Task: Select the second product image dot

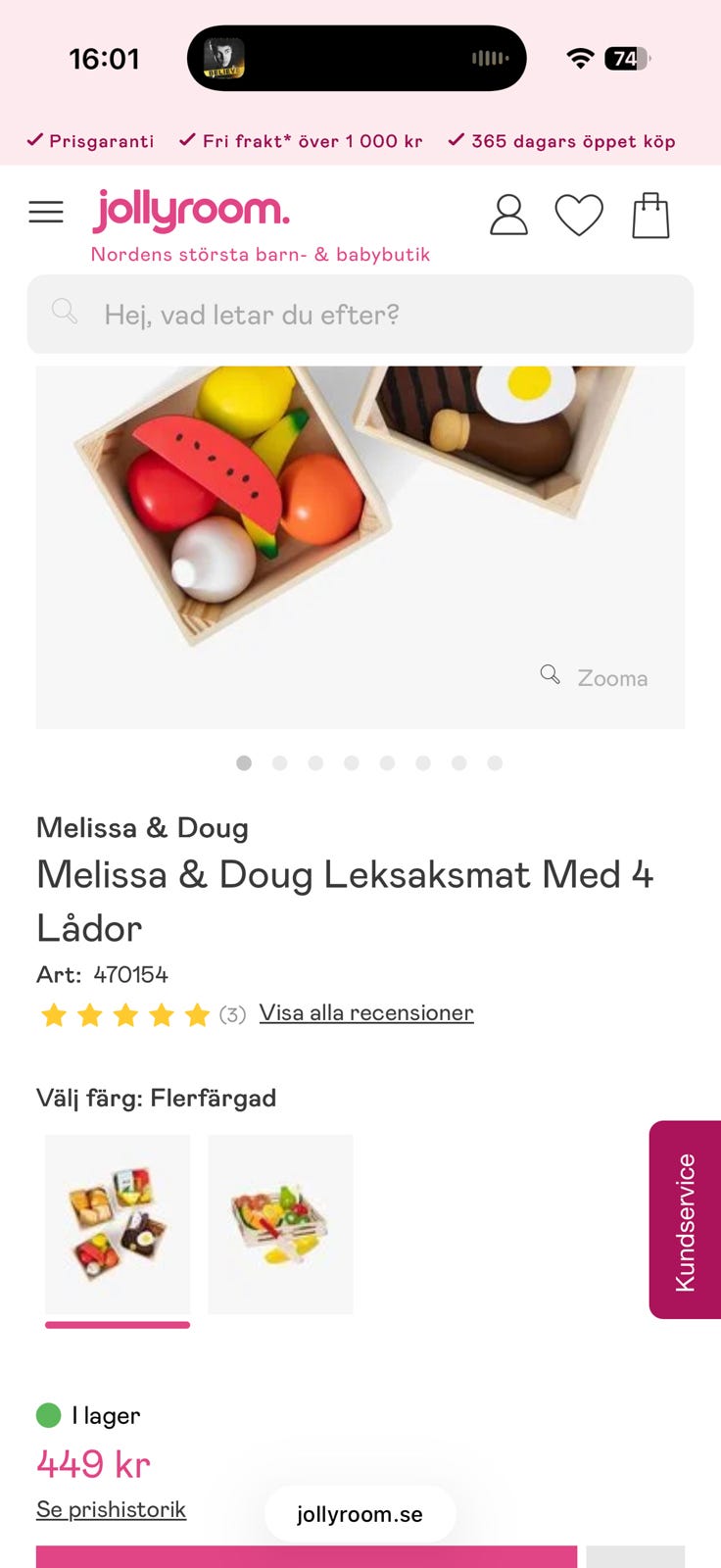Action: pyautogui.click(x=279, y=762)
